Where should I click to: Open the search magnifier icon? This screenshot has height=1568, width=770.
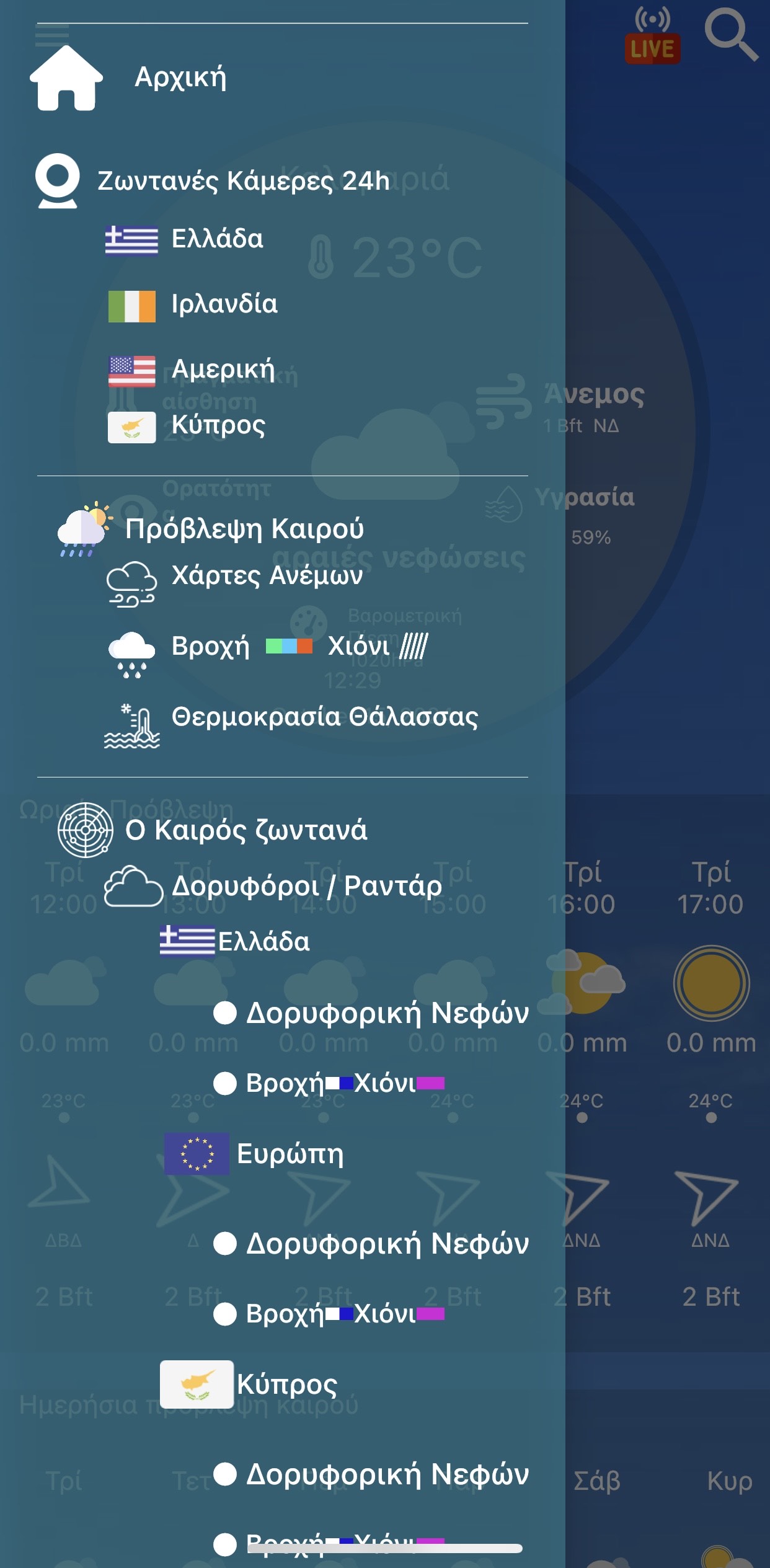[x=731, y=35]
